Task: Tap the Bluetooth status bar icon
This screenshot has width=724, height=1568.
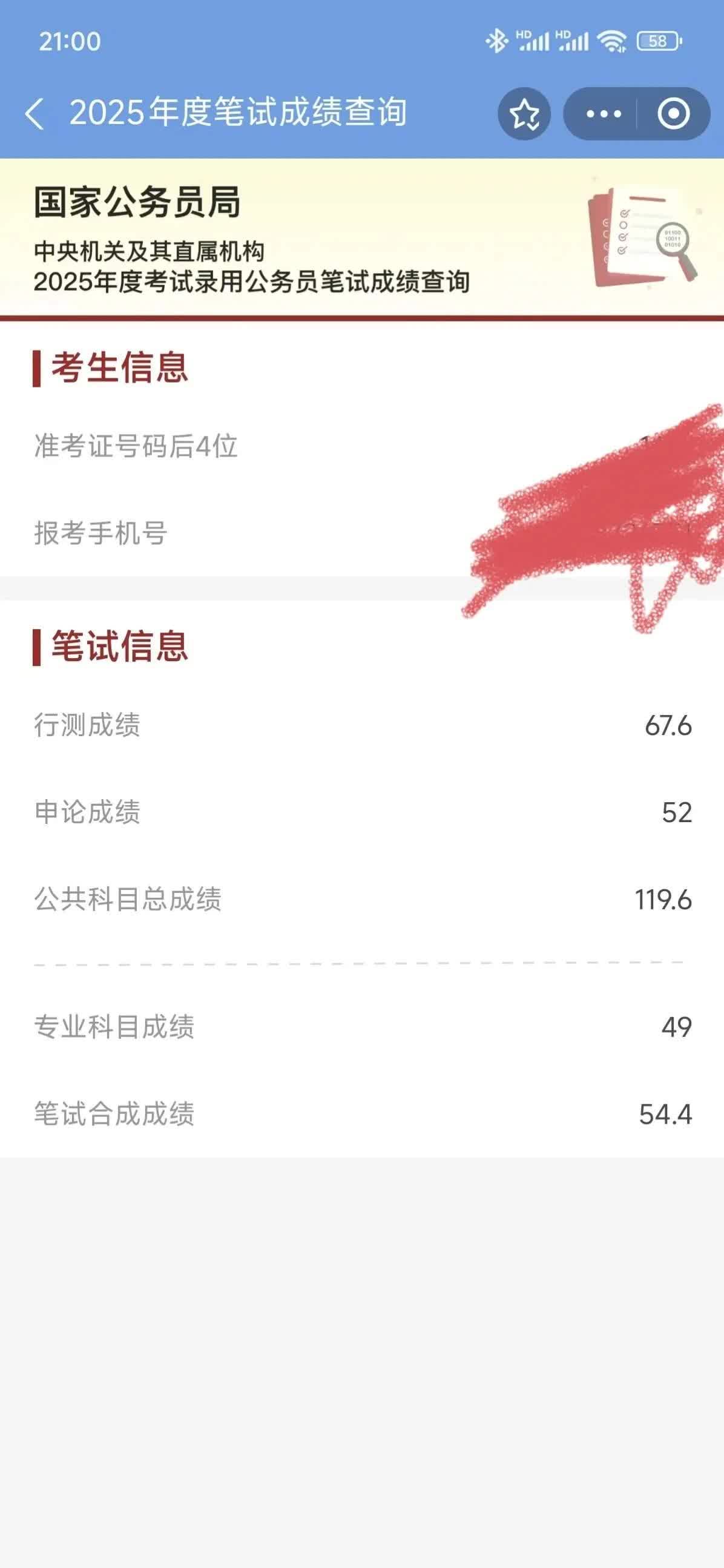Action: coord(496,40)
